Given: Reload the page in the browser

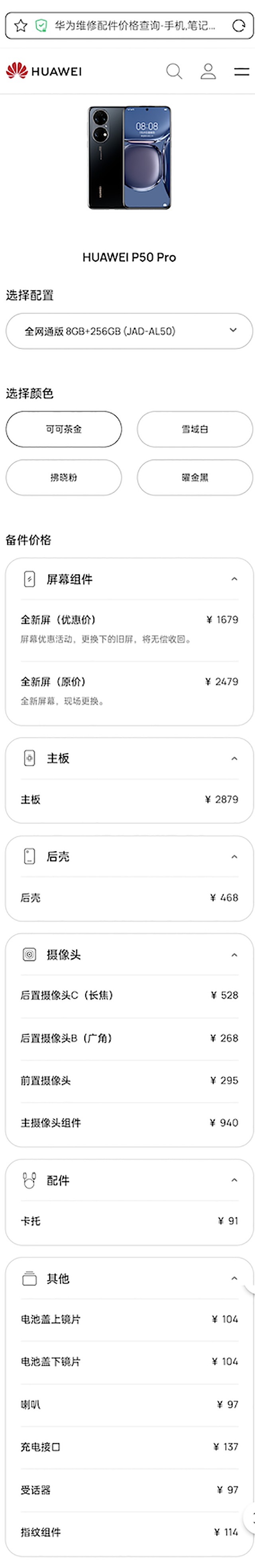Looking at the screenshot, I should pos(239,26).
